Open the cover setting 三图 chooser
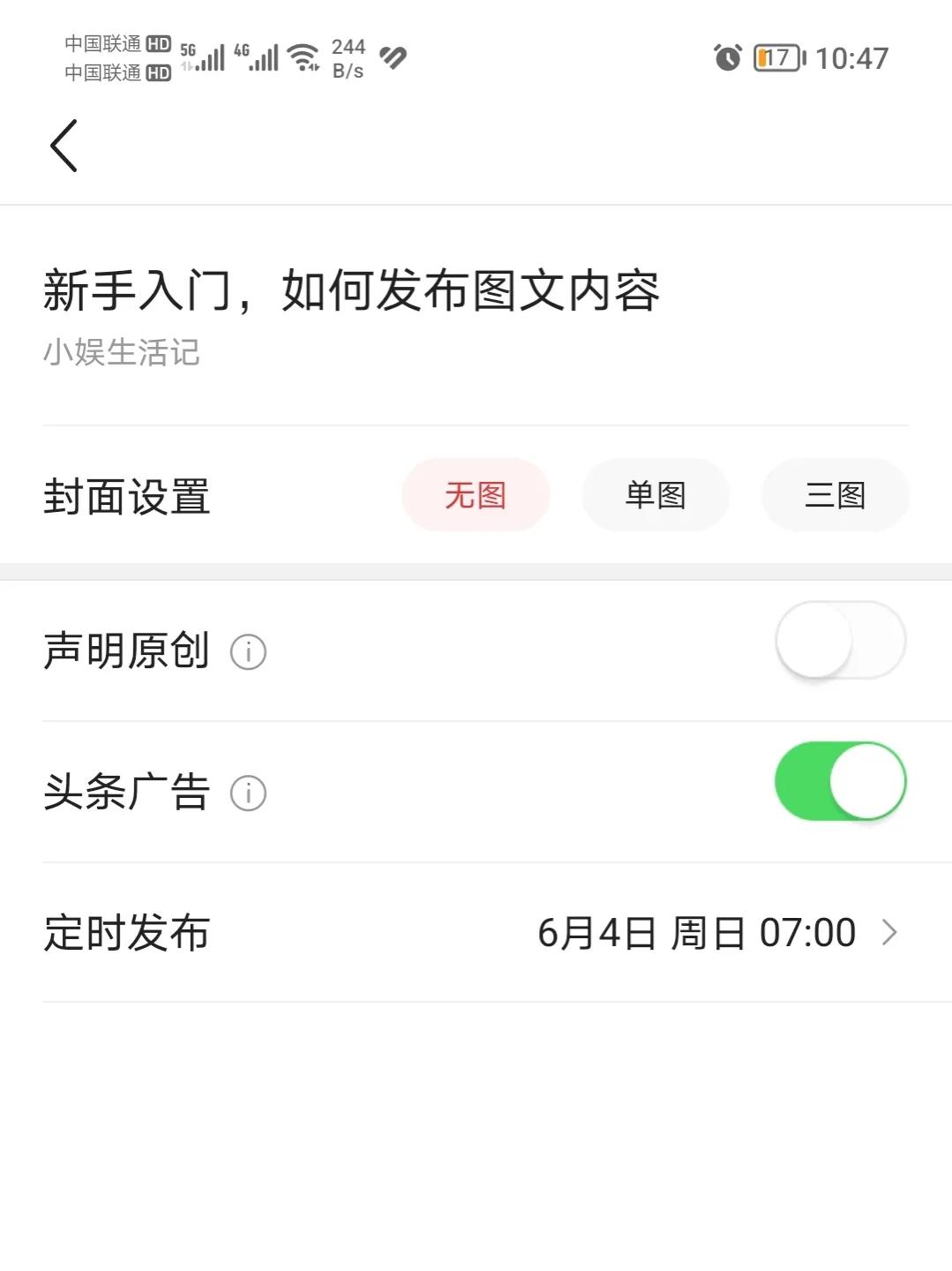This screenshot has height=1271, width=952. (x=834, y=495)
